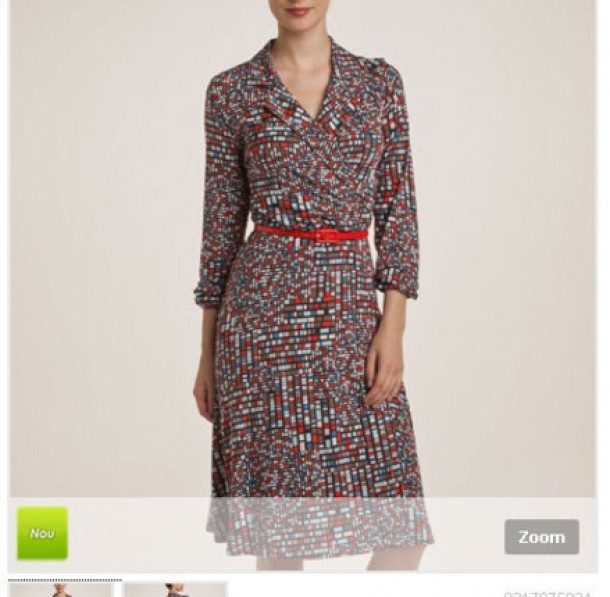Select the first dress thumbnail below
This screenshot has height=597, width=610.
click(x=62, y=589)
